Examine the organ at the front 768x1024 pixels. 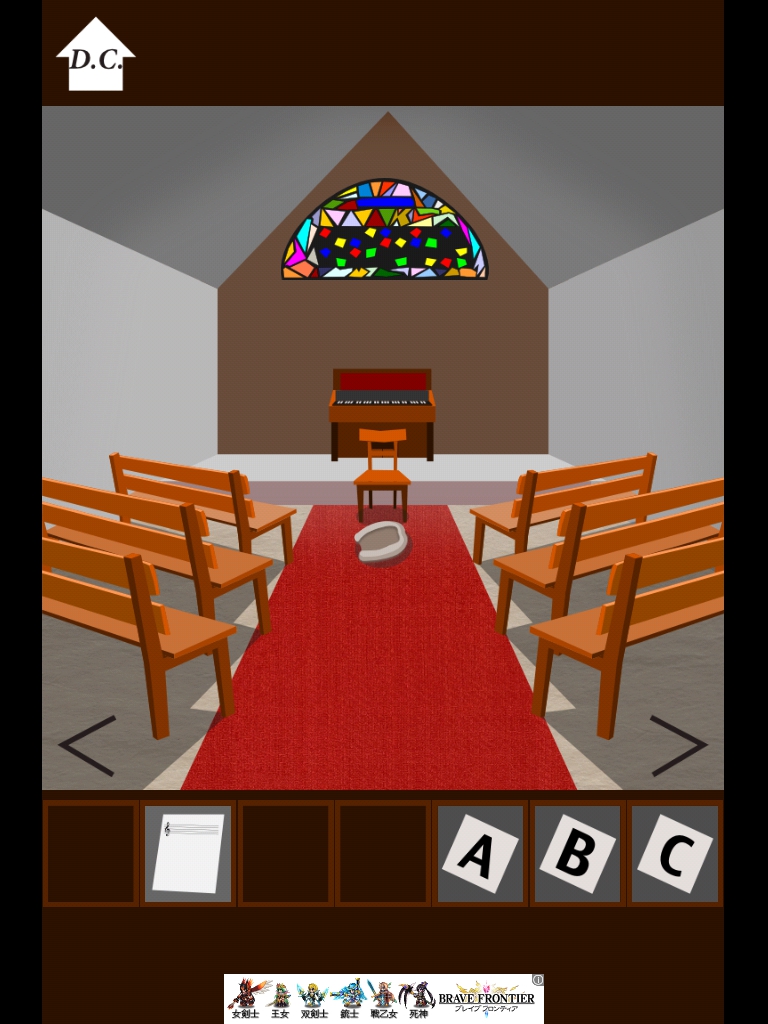click(x=382, y=400)
